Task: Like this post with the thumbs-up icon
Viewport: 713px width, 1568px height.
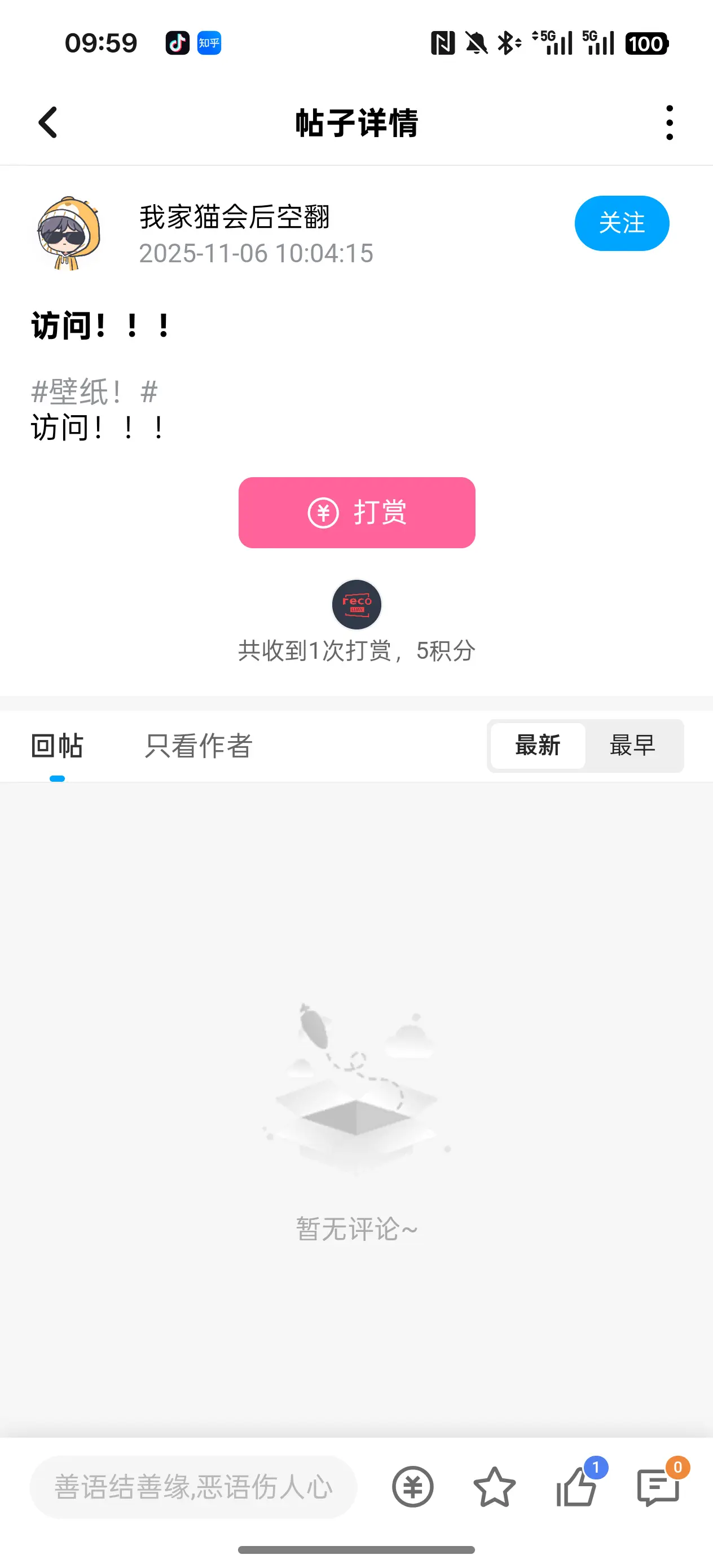Action: [576, 1487]
